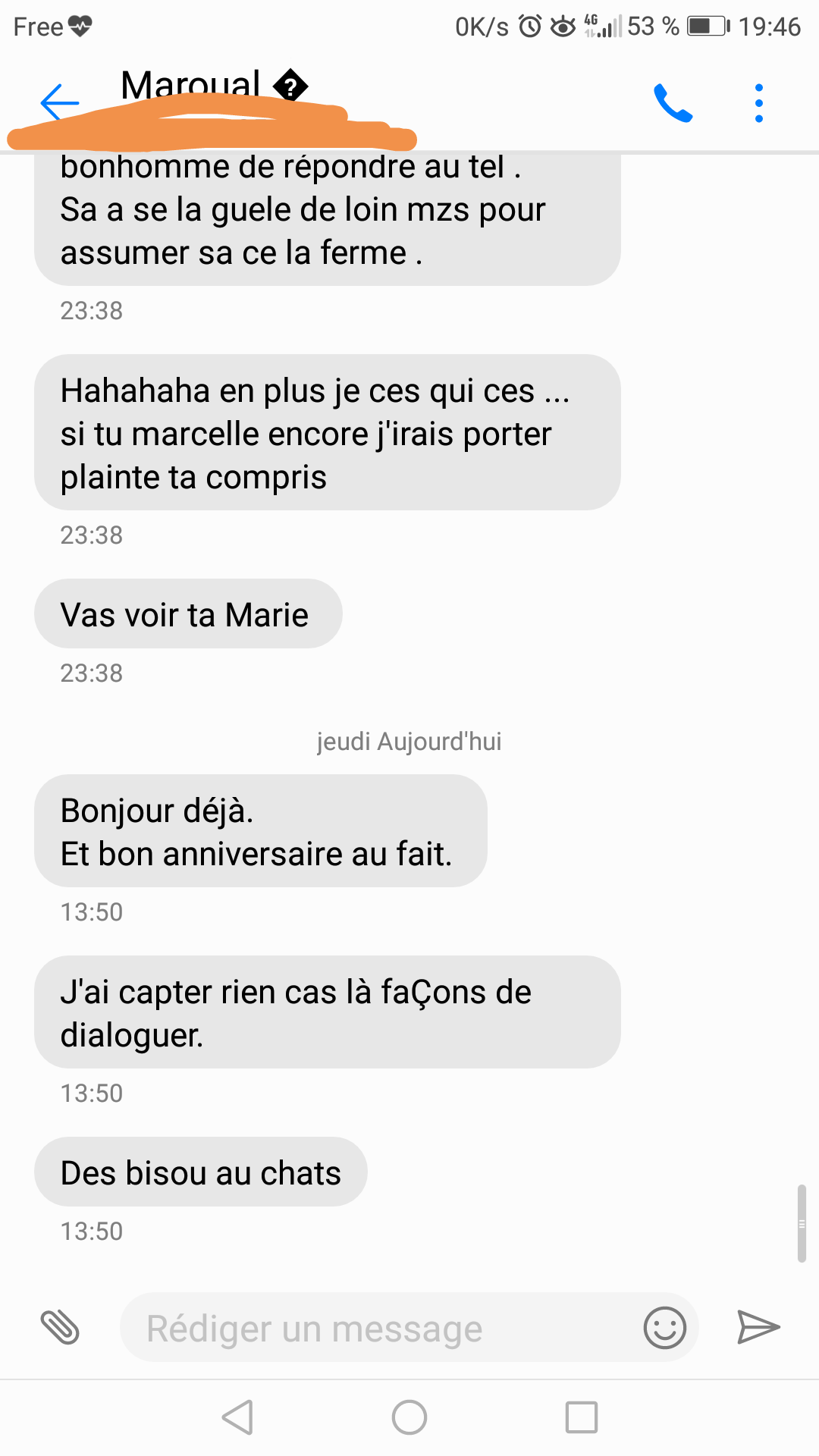This screenshot has height=1456, width=819.
Task: Go back using the blue arrow
Action: (x=59, y=102)
